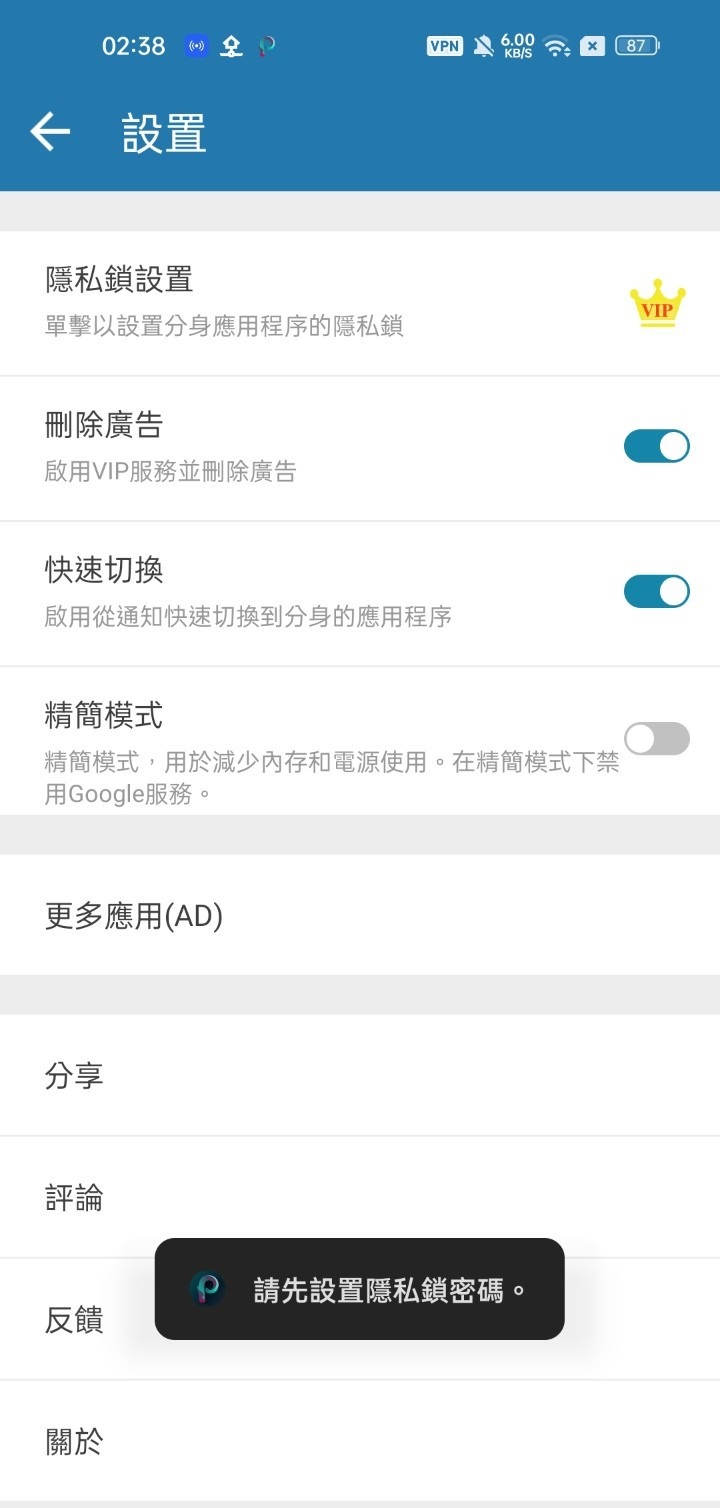This screenshot has width=720, height=1508.
Task: Click the battery indicator showing 87
Action: [x=634, y=45]
